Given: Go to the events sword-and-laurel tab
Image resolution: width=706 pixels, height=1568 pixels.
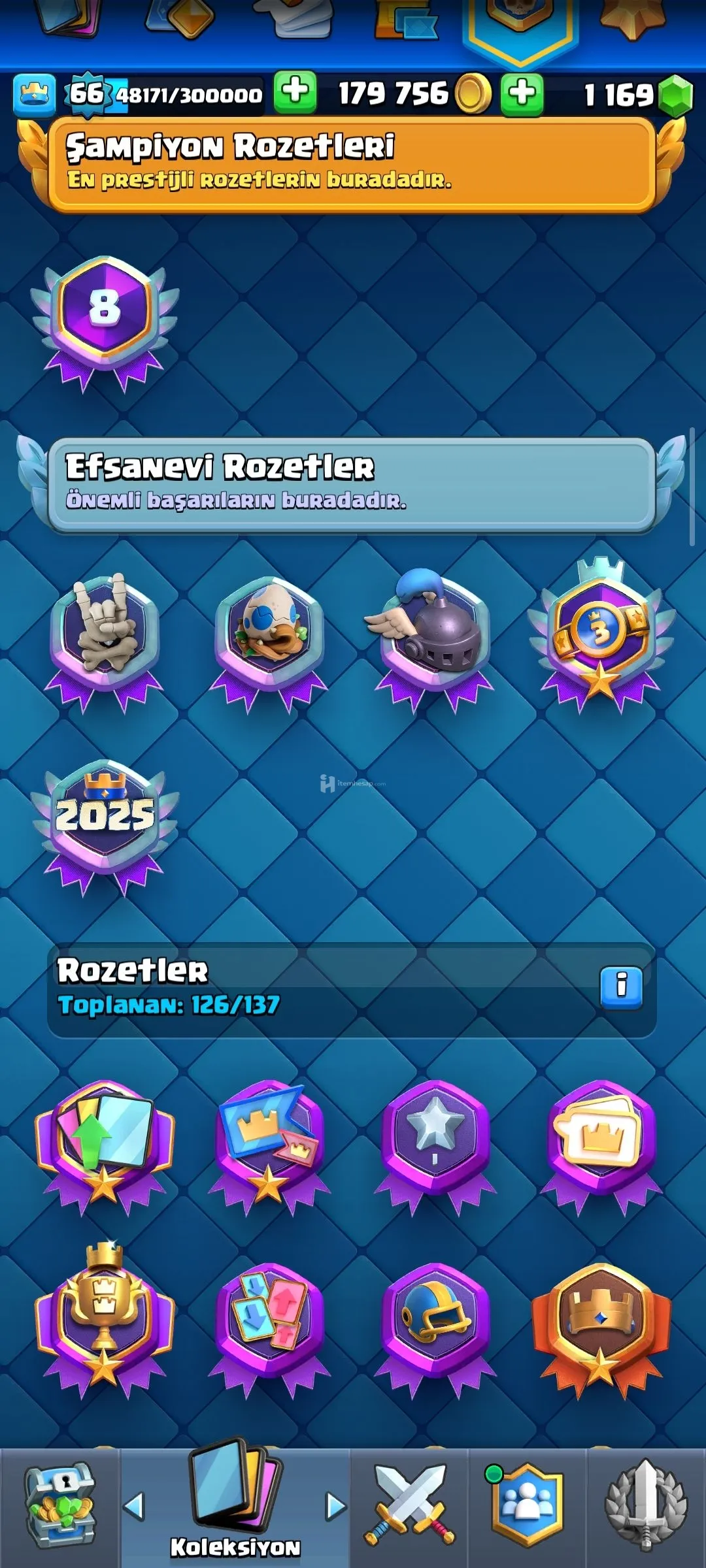Looking at the screenshot, I should tap(646, 1506).
